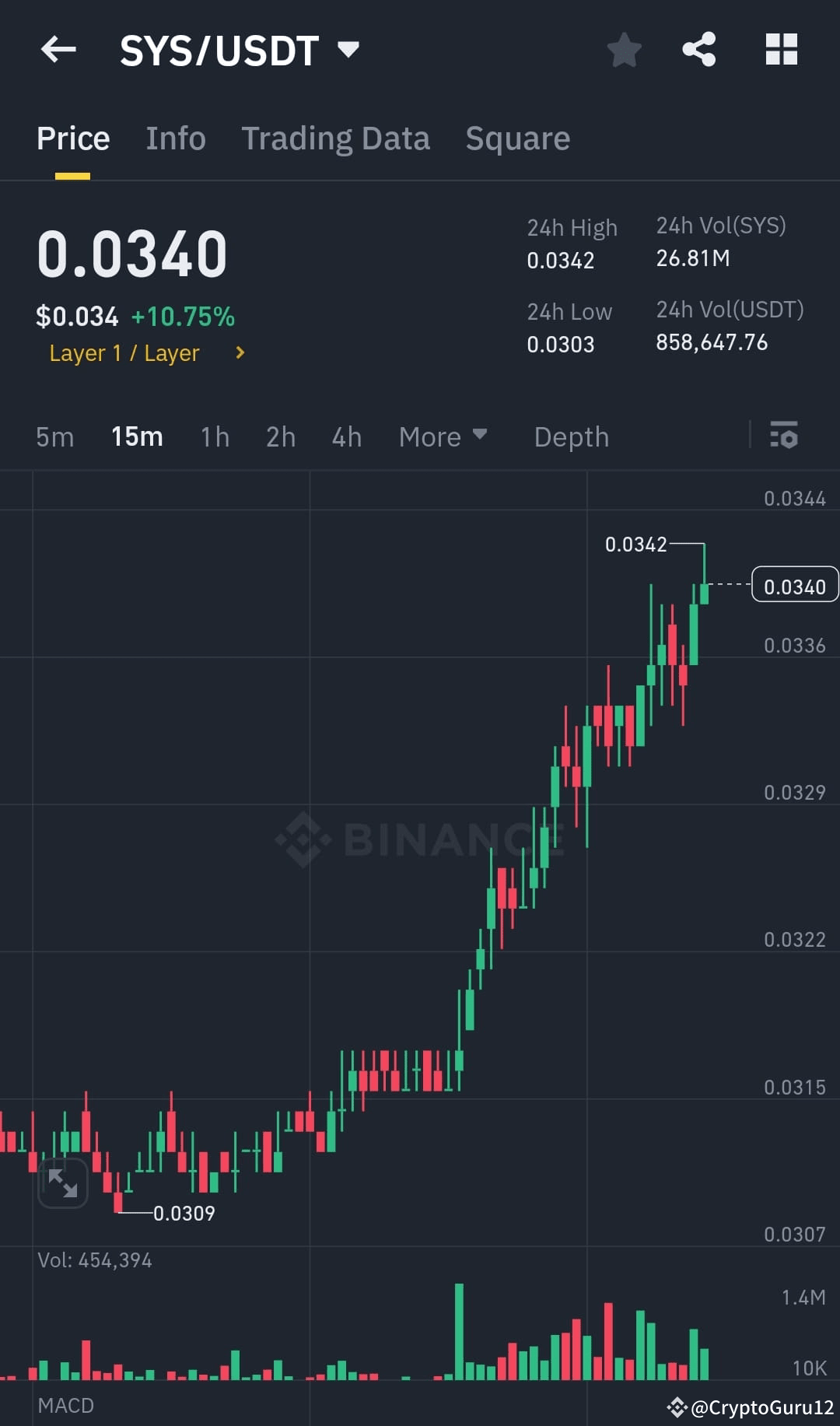Image resolution: width=840 pixels, height=1426 pixels.
Task: Open markets grid icon at top right
Action: (781, 49)
